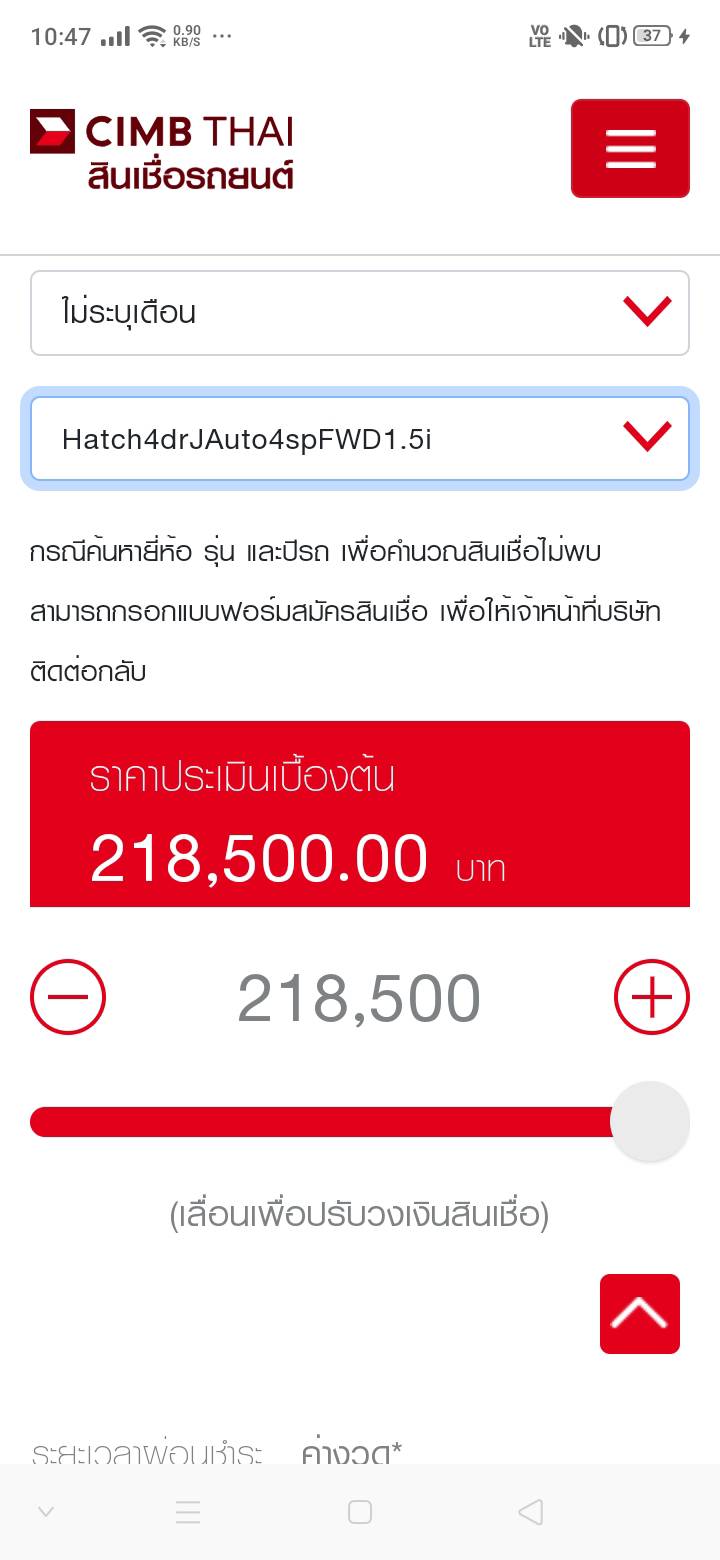This screenshot has height=1560, width=720.
Task: Go back using system navigation bar
Action: 531,1512
